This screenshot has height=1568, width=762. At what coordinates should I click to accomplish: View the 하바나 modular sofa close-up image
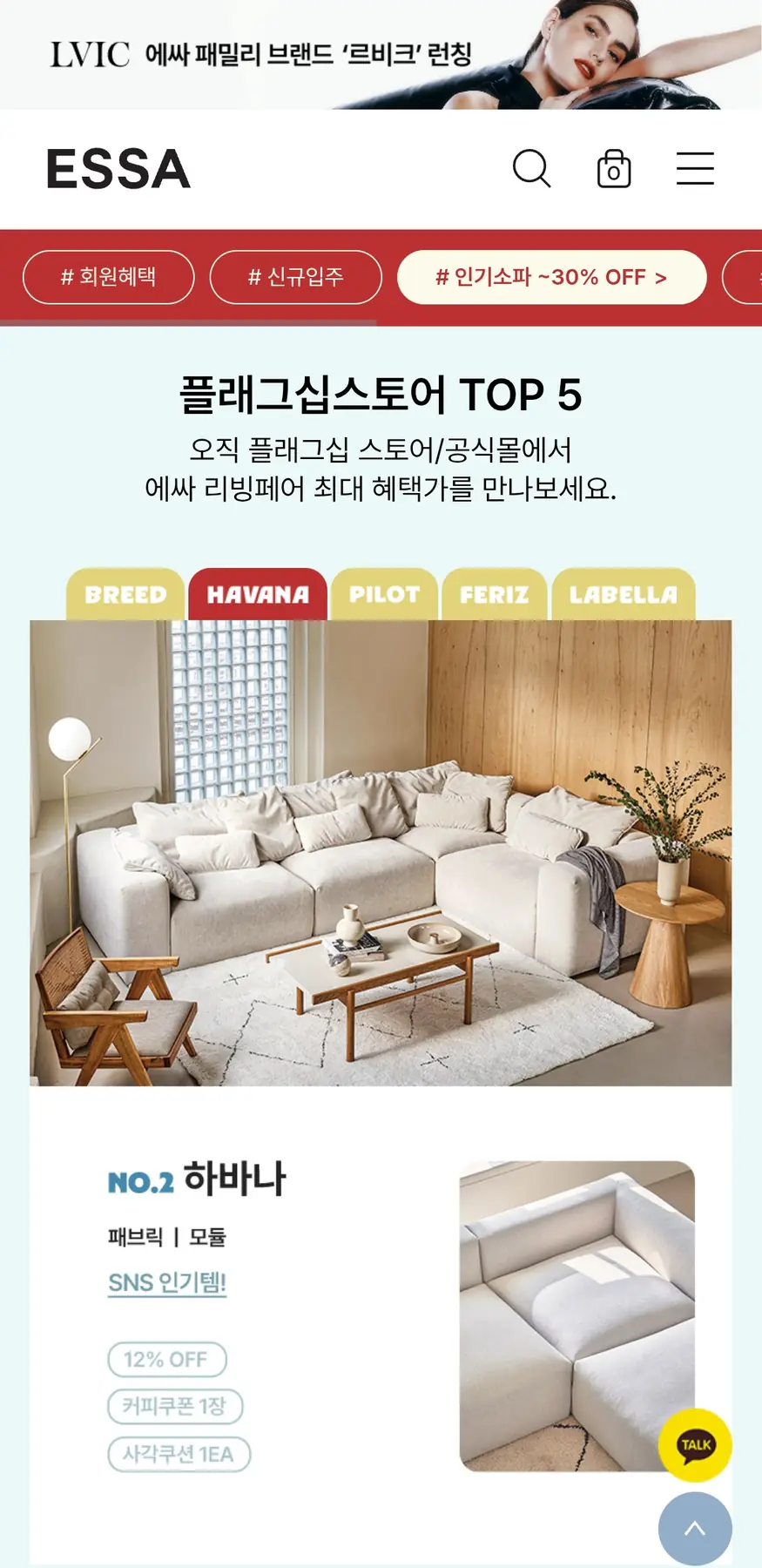577,1315
